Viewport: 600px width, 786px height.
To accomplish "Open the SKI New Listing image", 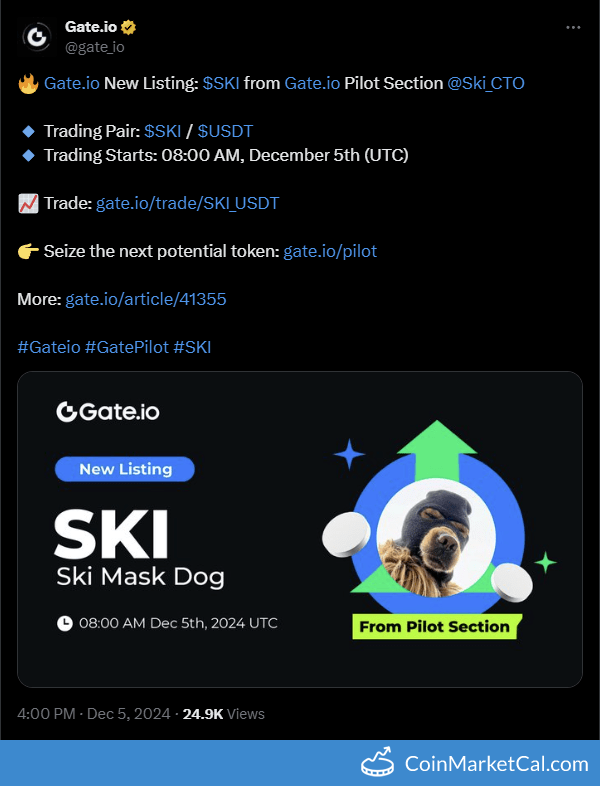I will tap(300, 529).
